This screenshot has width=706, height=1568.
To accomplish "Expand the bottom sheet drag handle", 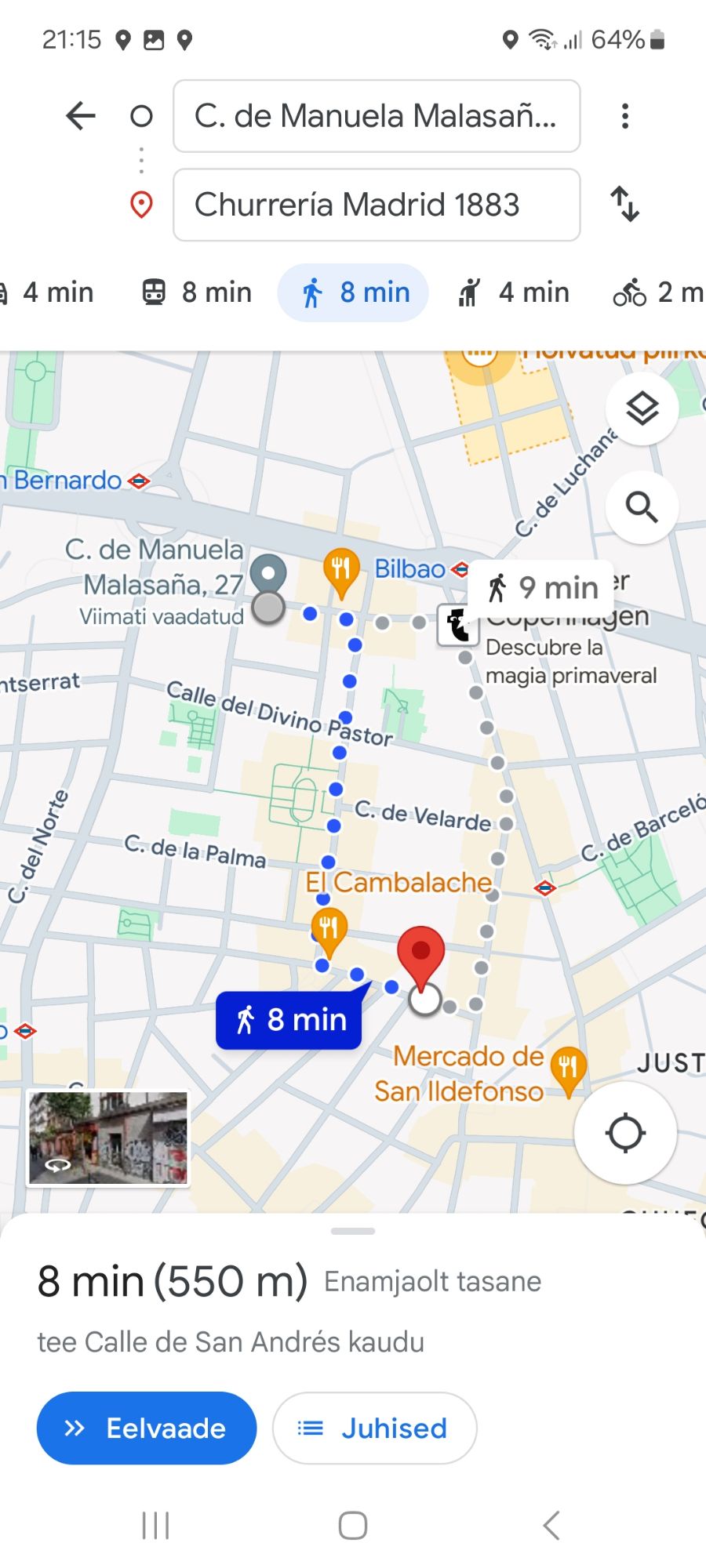I will (353, 1231).
